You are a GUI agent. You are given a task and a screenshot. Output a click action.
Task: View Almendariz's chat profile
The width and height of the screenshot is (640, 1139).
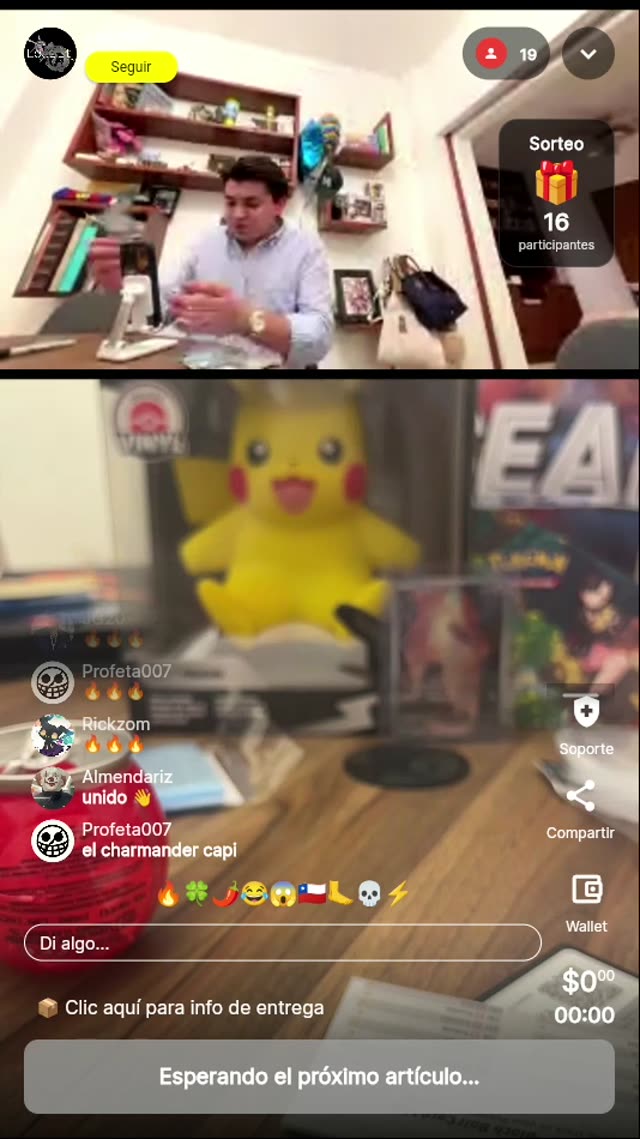tap(52, 787)
